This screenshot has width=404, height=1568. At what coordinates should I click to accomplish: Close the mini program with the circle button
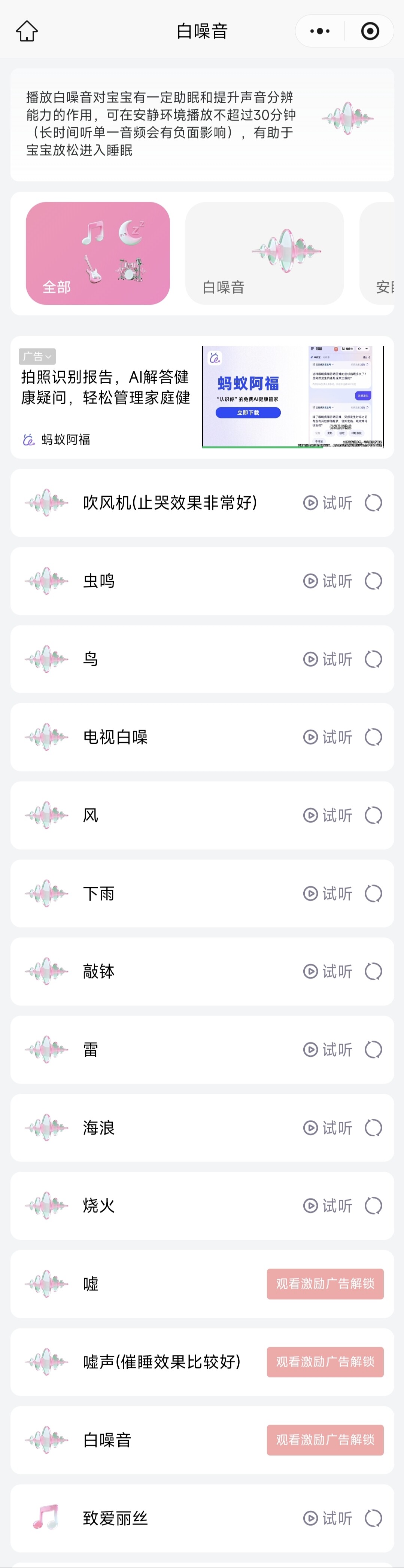[x=370, y=31]
